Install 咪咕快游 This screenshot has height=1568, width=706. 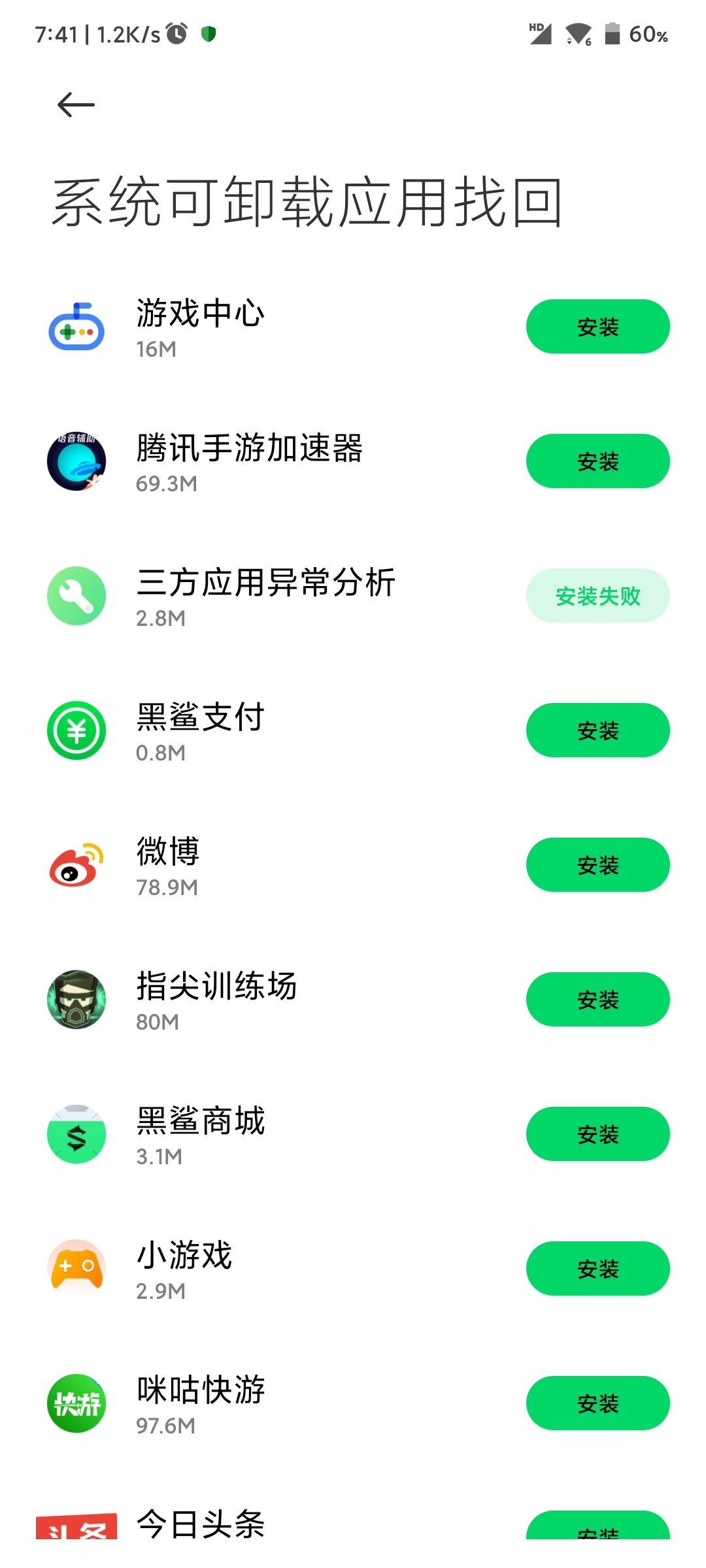tap(597, 1403)
